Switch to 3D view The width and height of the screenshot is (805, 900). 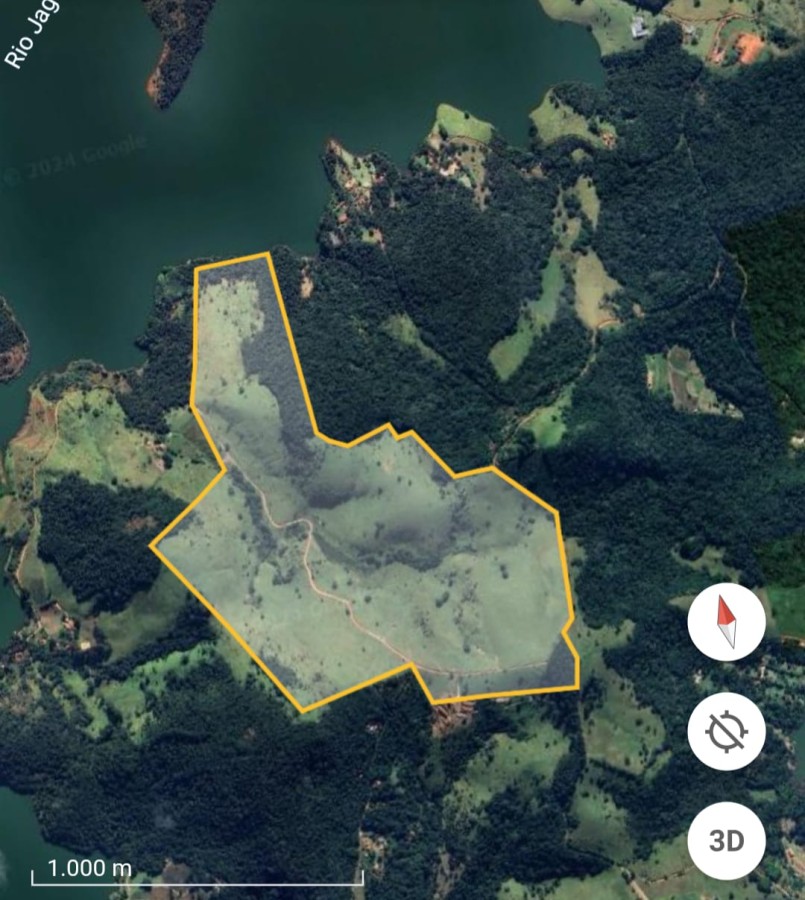(x=727, y=840)
